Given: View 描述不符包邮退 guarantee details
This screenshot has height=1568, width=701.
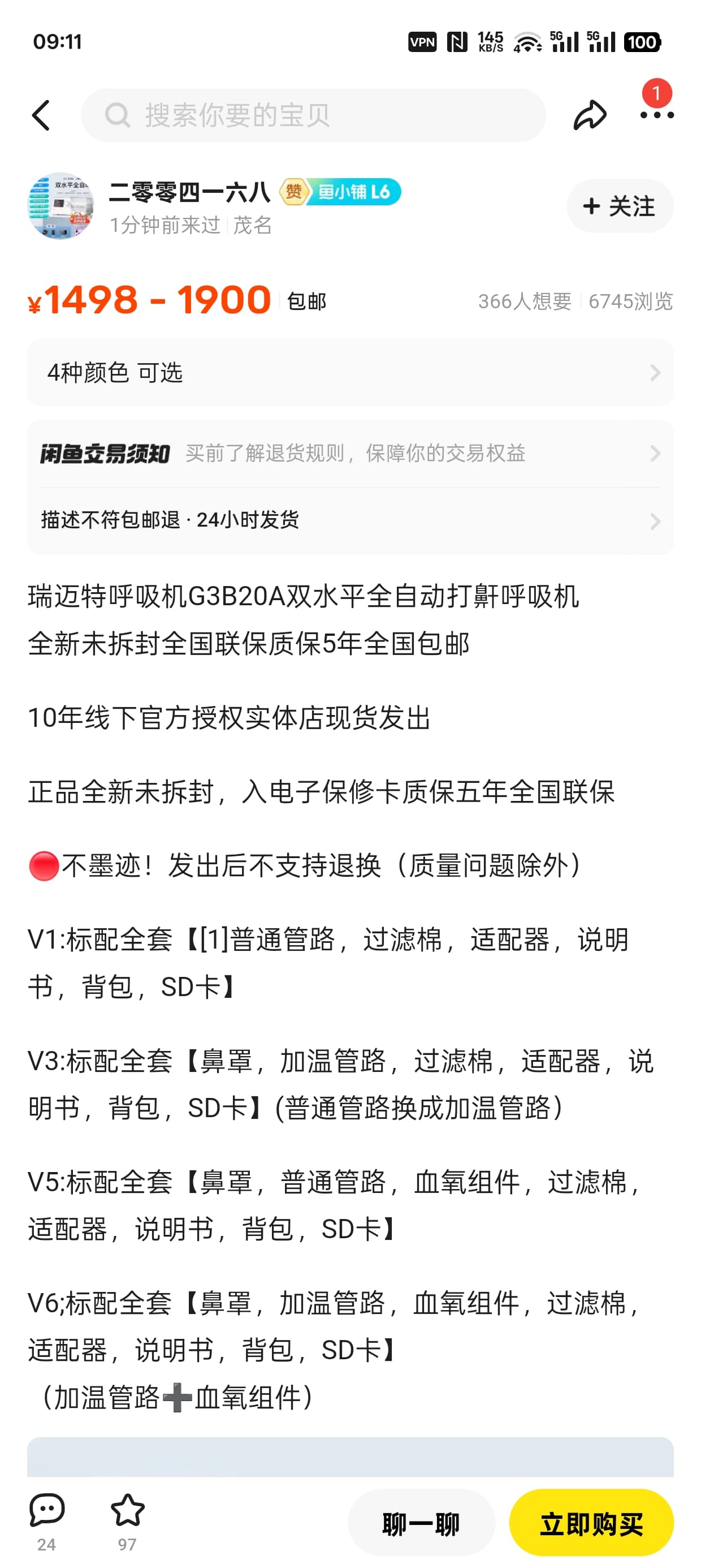Looking at the screenshot, I should point(350,520).
